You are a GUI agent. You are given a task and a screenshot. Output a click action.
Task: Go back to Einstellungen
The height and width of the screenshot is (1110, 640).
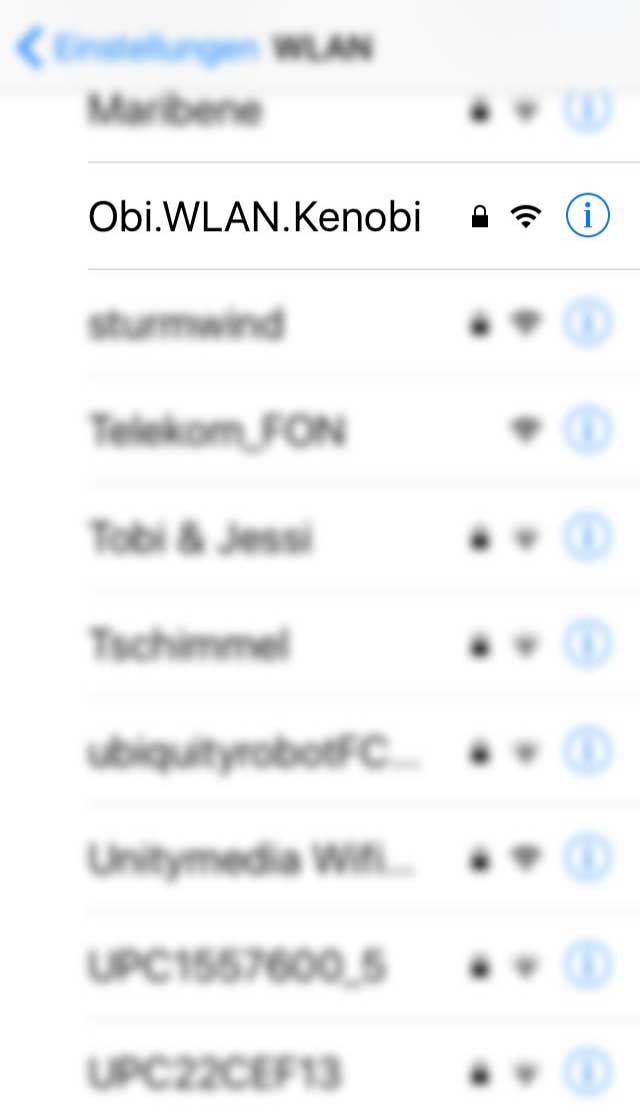pos(140,49)
